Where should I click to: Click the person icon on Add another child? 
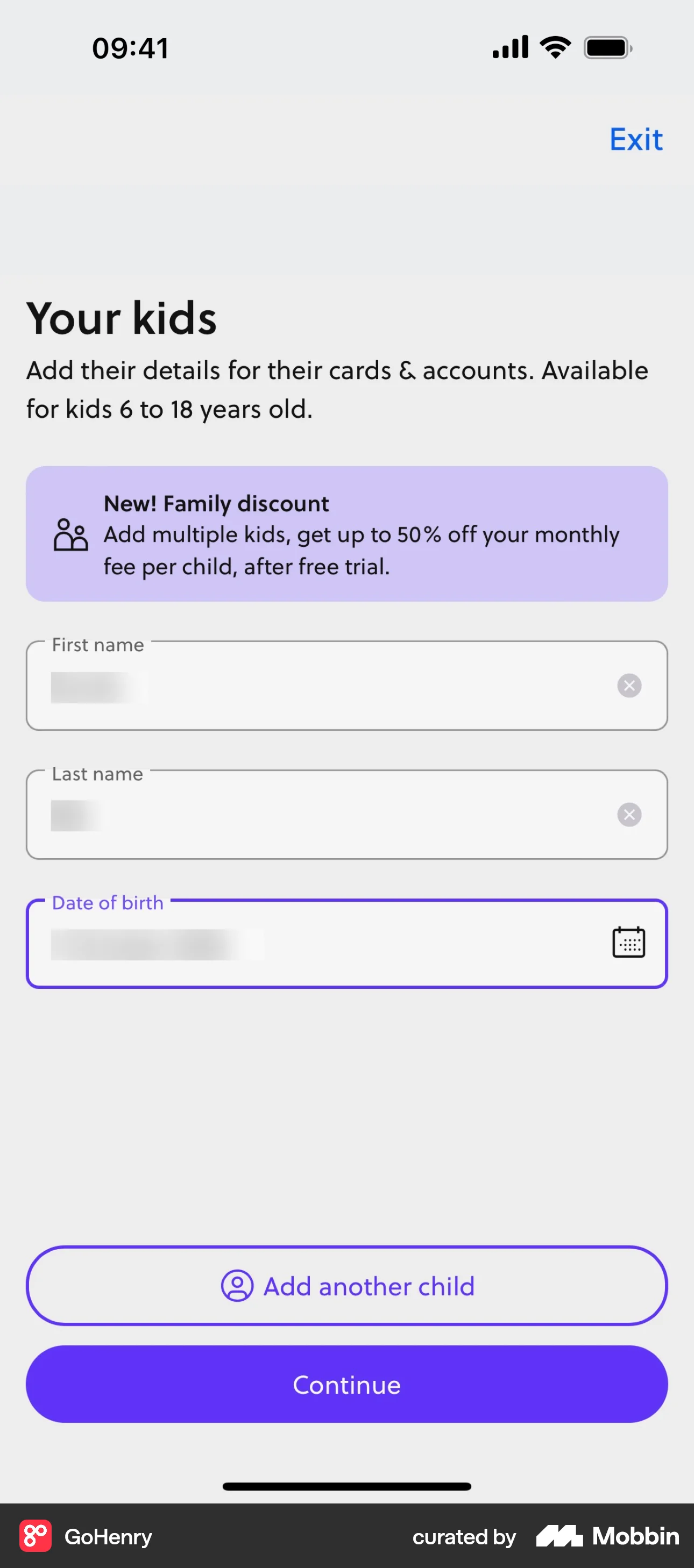[x=237, y=1286]
